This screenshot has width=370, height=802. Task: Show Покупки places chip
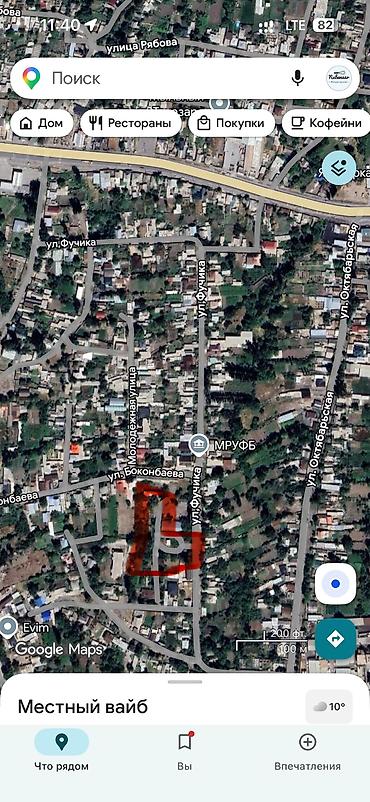point(231,123)
